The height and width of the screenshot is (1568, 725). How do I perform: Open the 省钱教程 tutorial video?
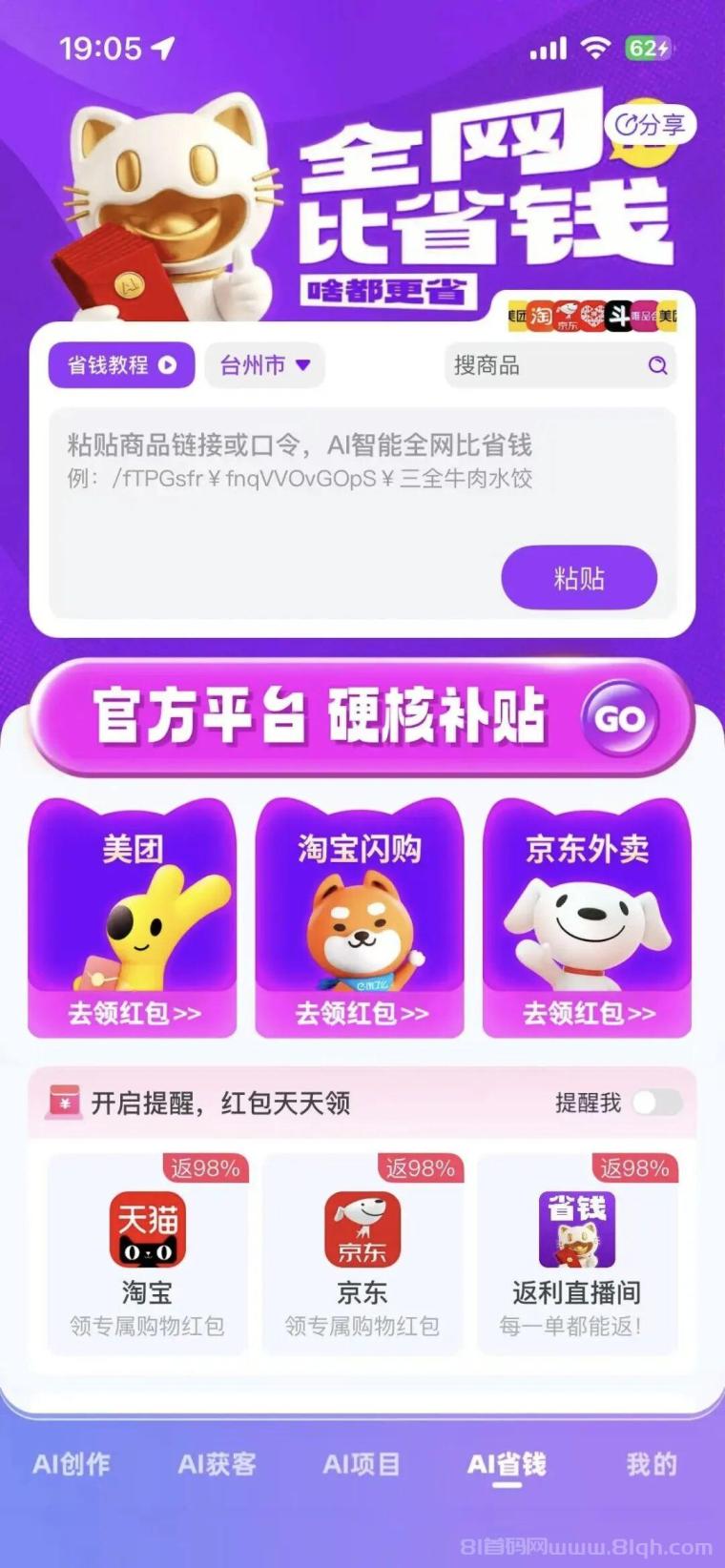pyautogui.click(x=121, y=365)
